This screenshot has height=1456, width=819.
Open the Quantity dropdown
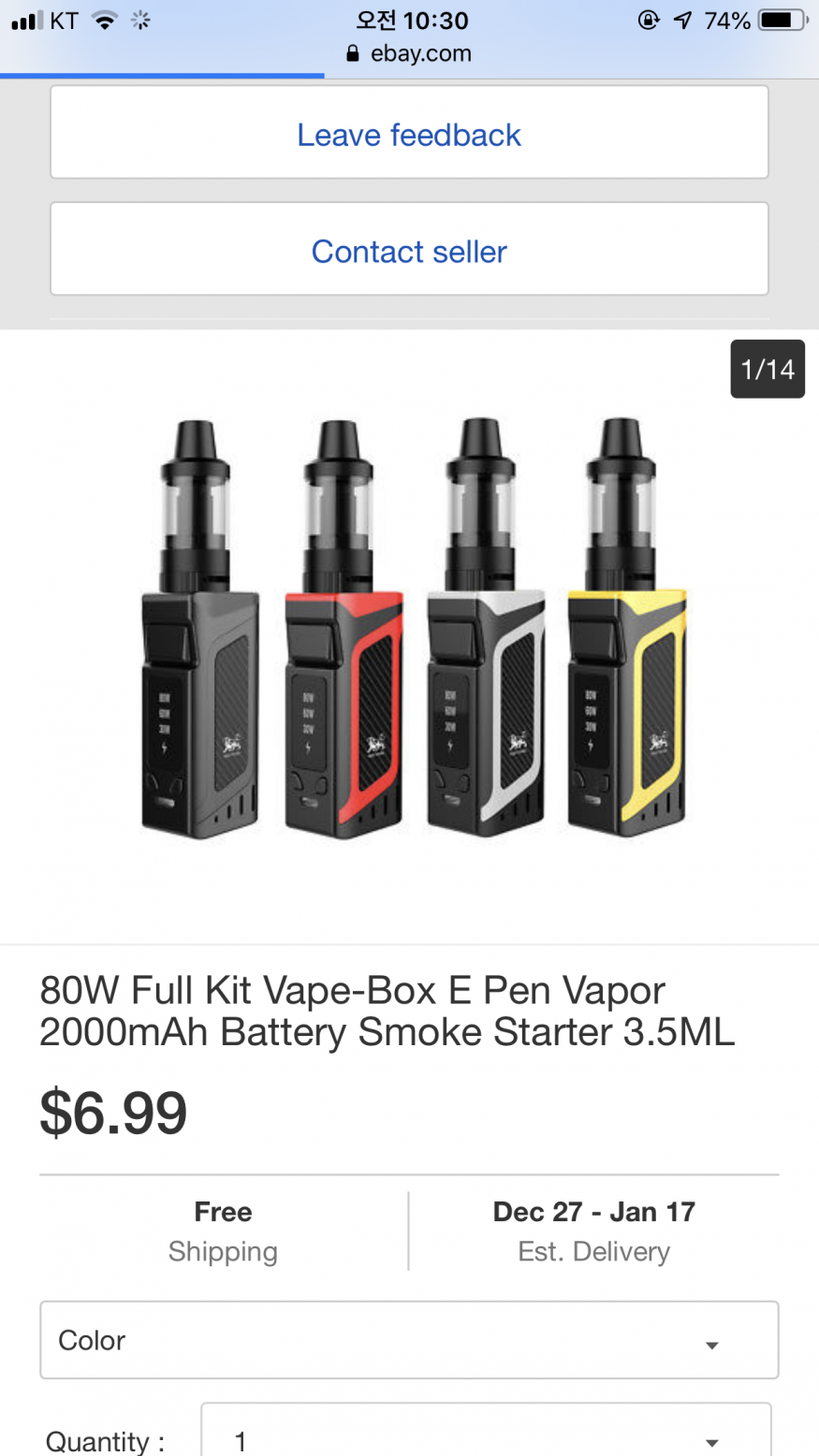tap(485, 1435)
